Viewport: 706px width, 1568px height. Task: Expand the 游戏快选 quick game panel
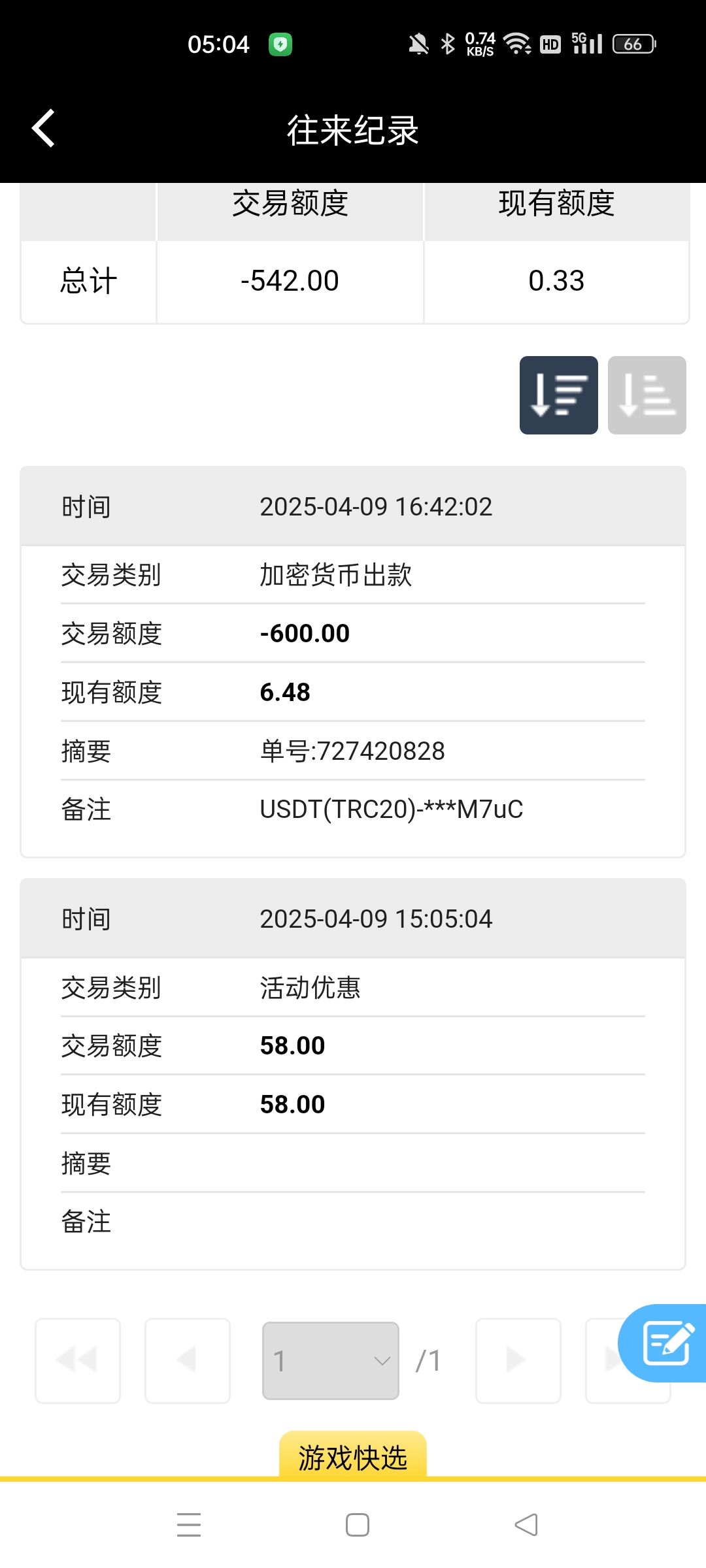(353, 1457)
